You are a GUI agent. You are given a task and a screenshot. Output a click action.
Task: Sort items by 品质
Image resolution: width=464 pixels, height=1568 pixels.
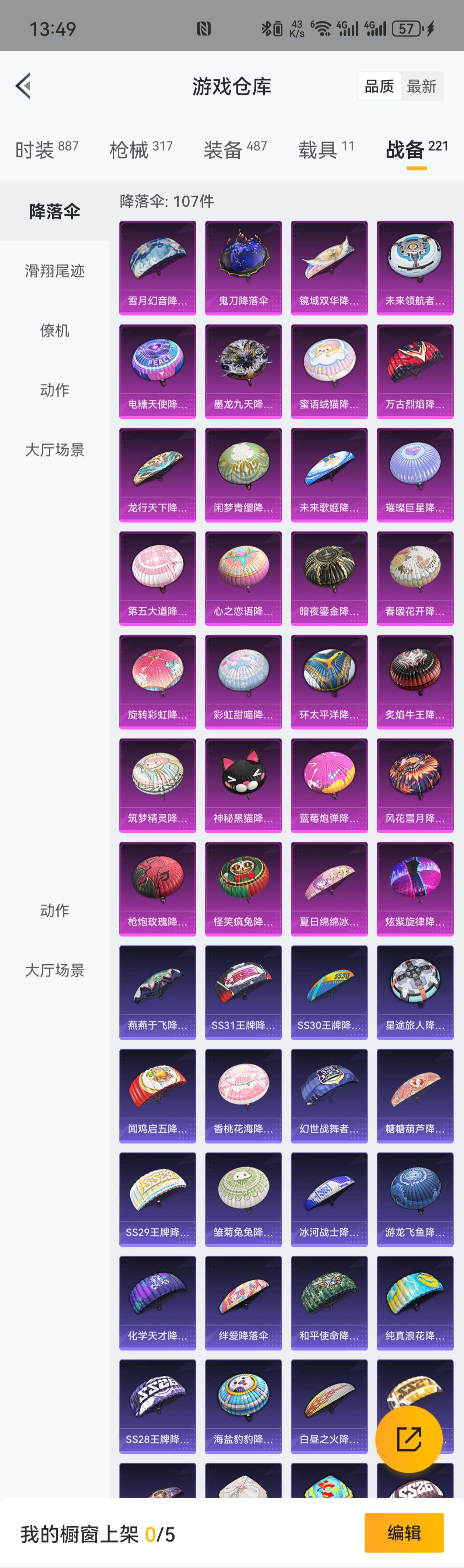click(379, 87)
